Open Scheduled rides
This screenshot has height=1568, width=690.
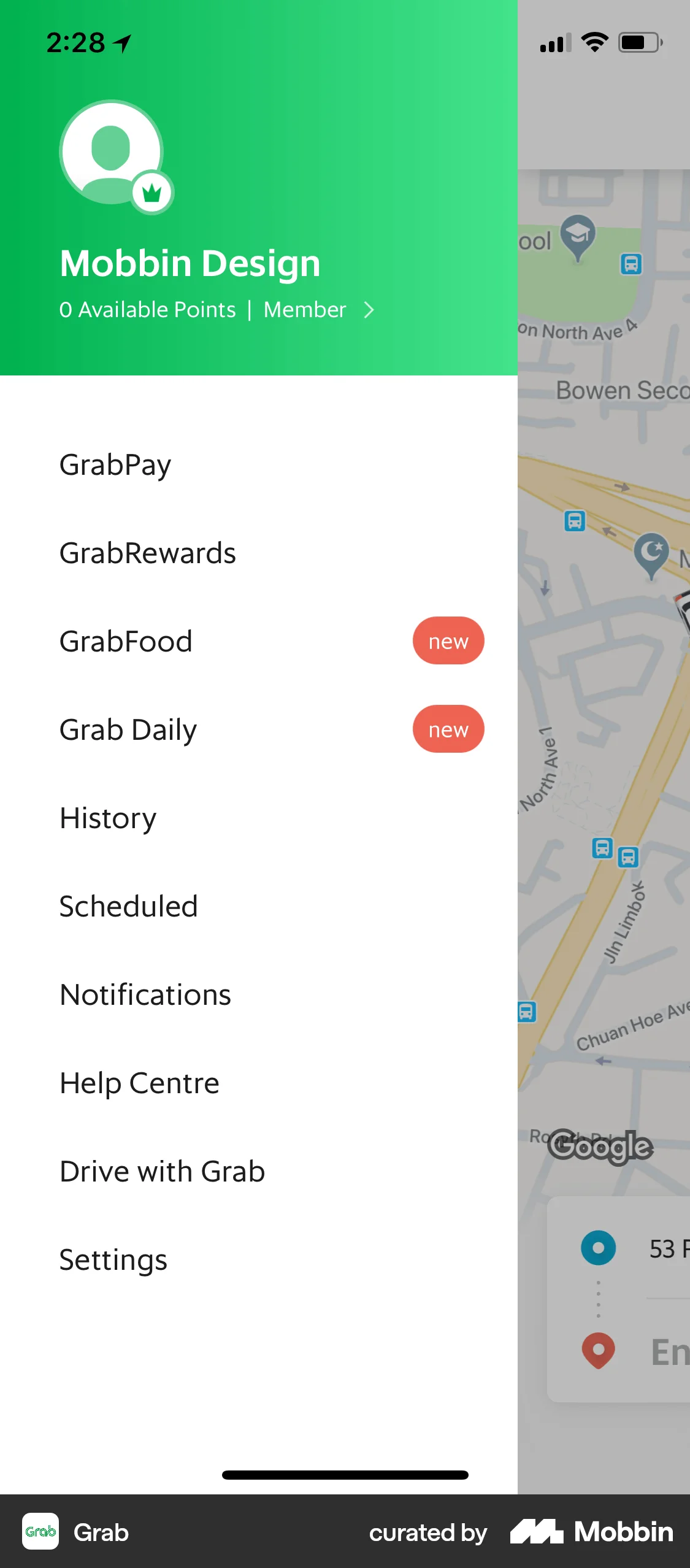point(128,906)
